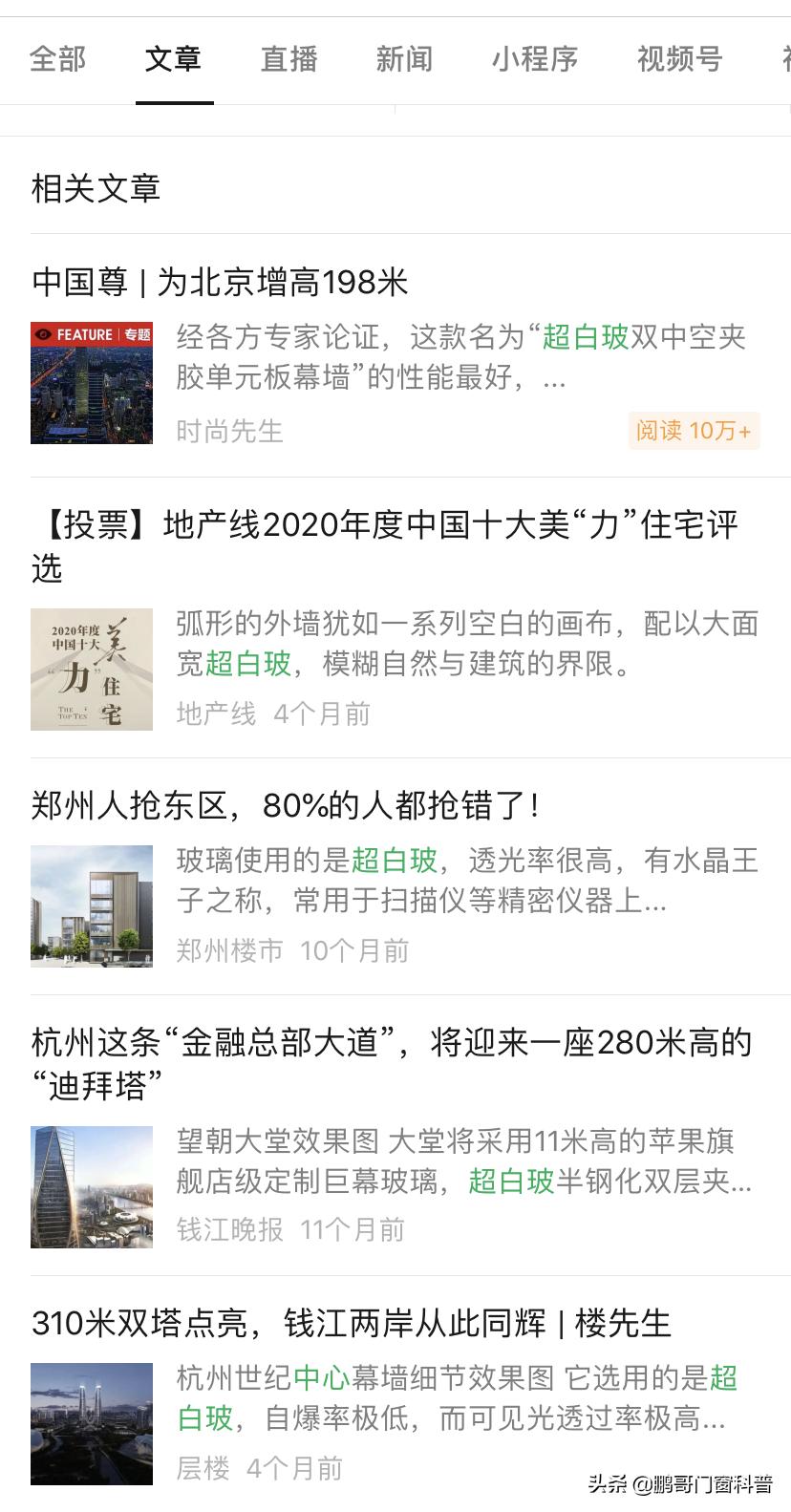The height and width of the screenshot is (1512, 791).
Task: Tap the 杭州世纪中心 night-view thumbnail
Action: coord(92,1423)
